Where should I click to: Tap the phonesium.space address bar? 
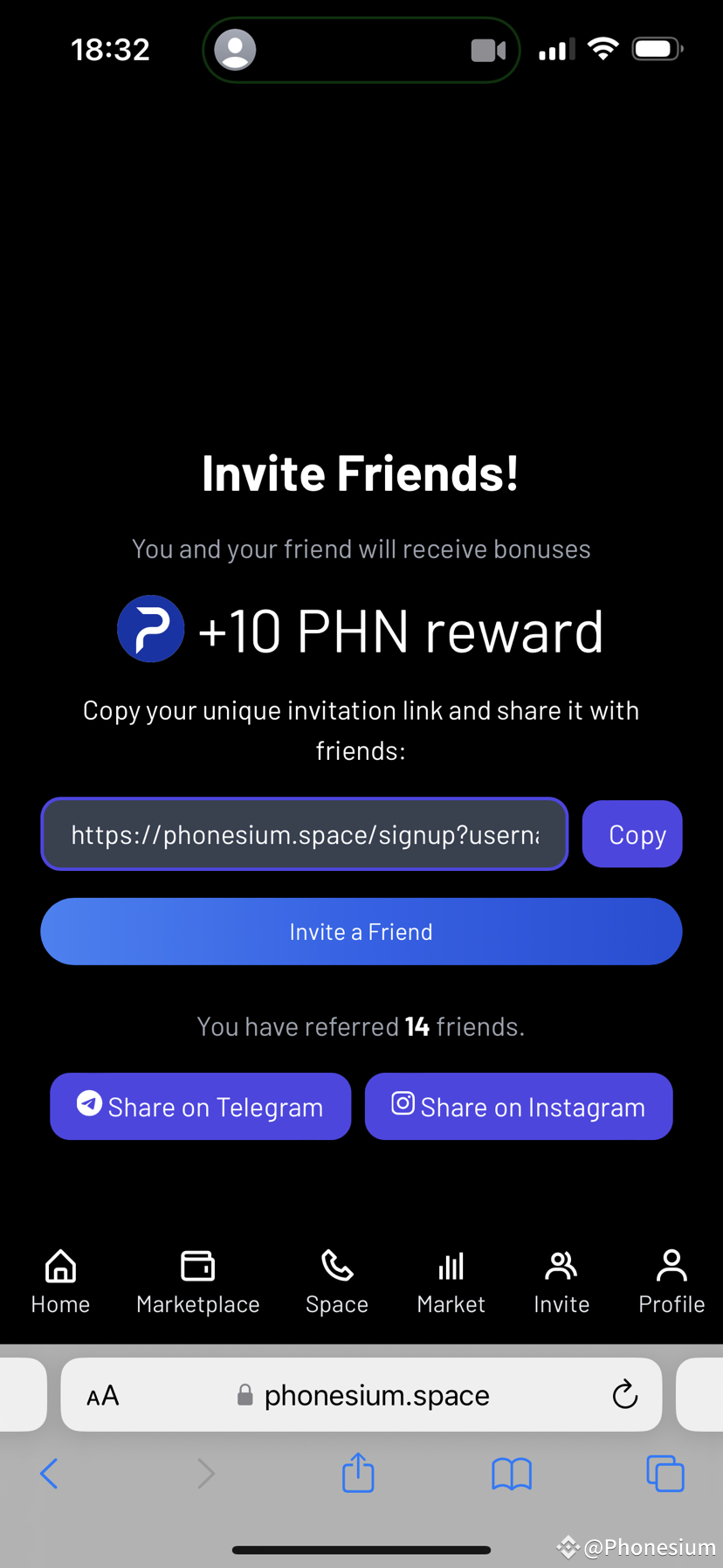(375, 1395)
